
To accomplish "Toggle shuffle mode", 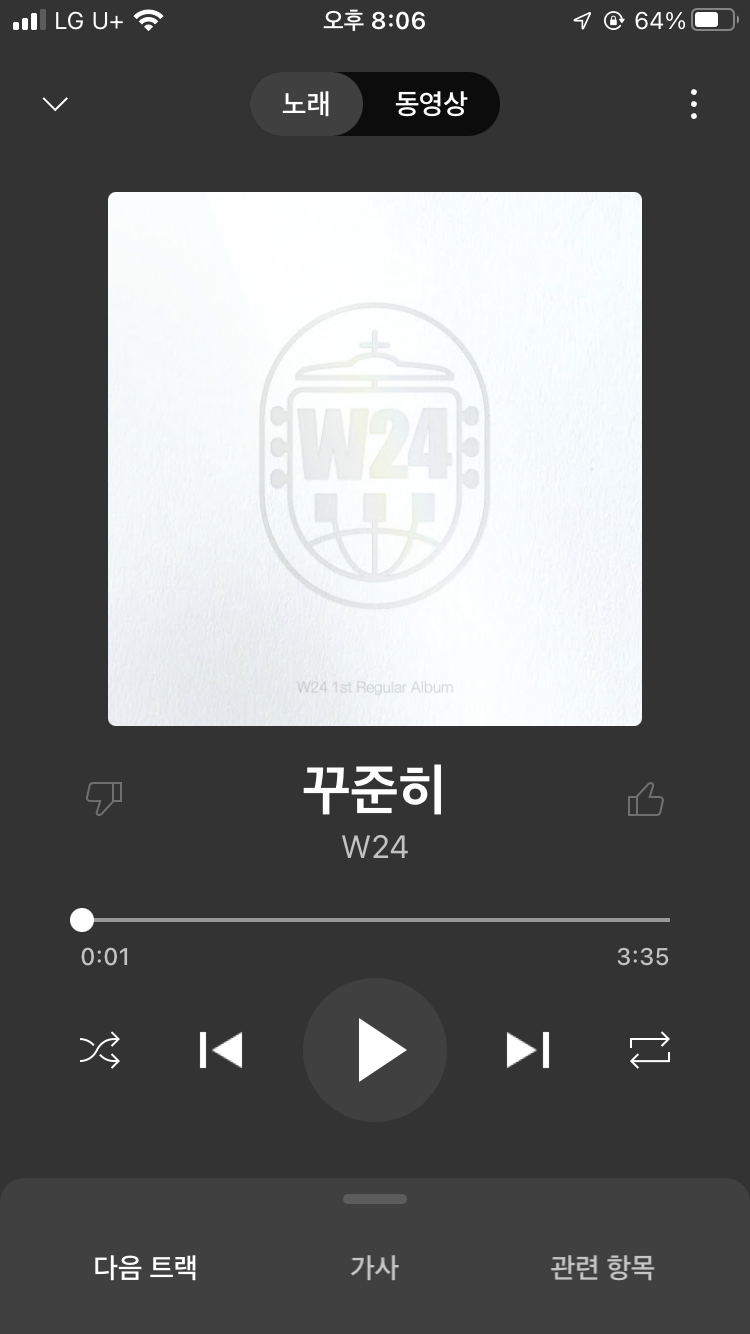I will coord(100,1050).
